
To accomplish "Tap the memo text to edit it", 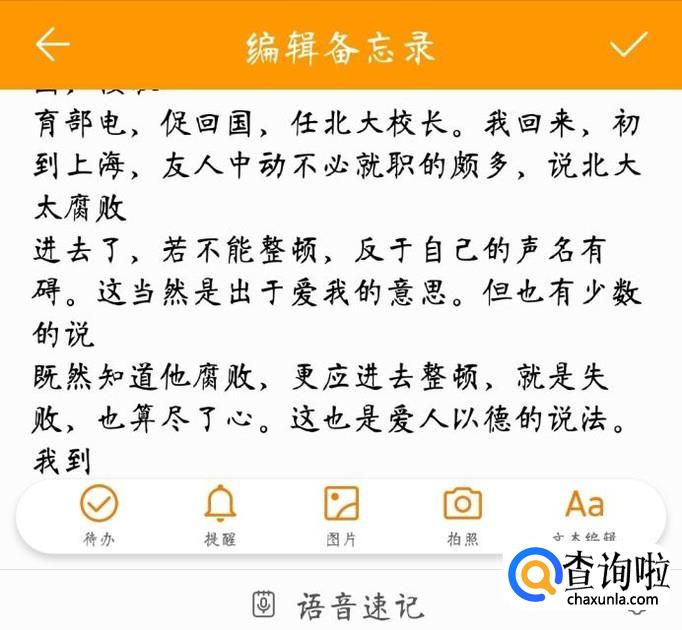I will (338, 283).
